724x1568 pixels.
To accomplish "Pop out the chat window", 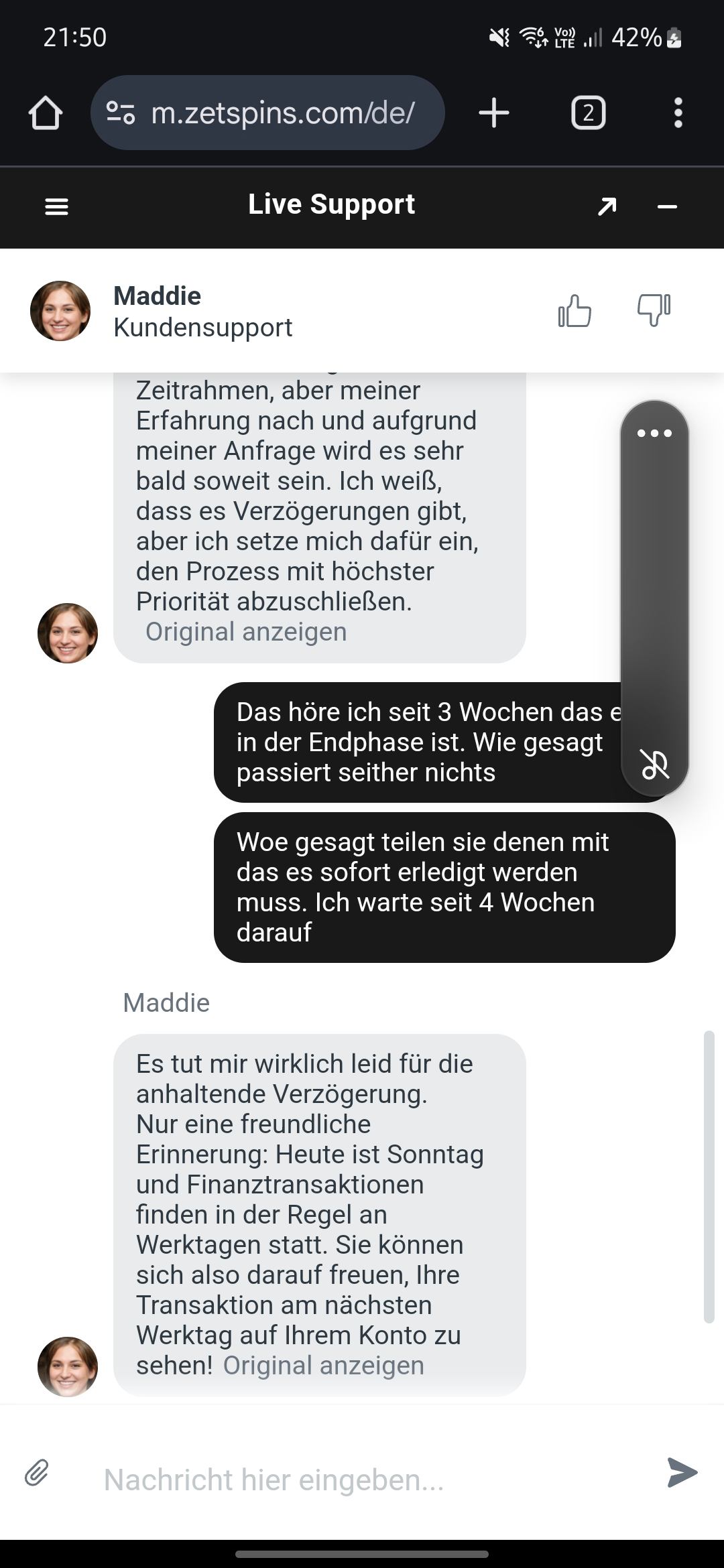I will coord(607,206).
